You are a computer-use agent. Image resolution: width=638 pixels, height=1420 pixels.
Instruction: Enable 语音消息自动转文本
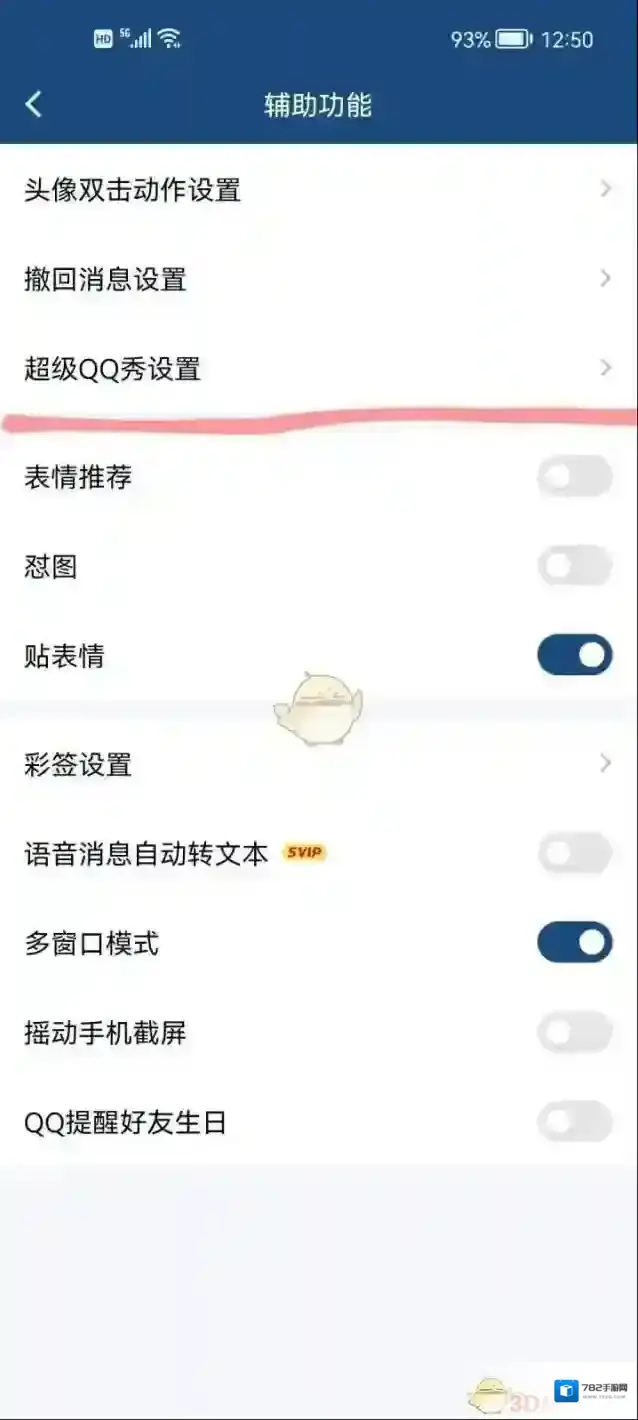click(x=574, y=854)
